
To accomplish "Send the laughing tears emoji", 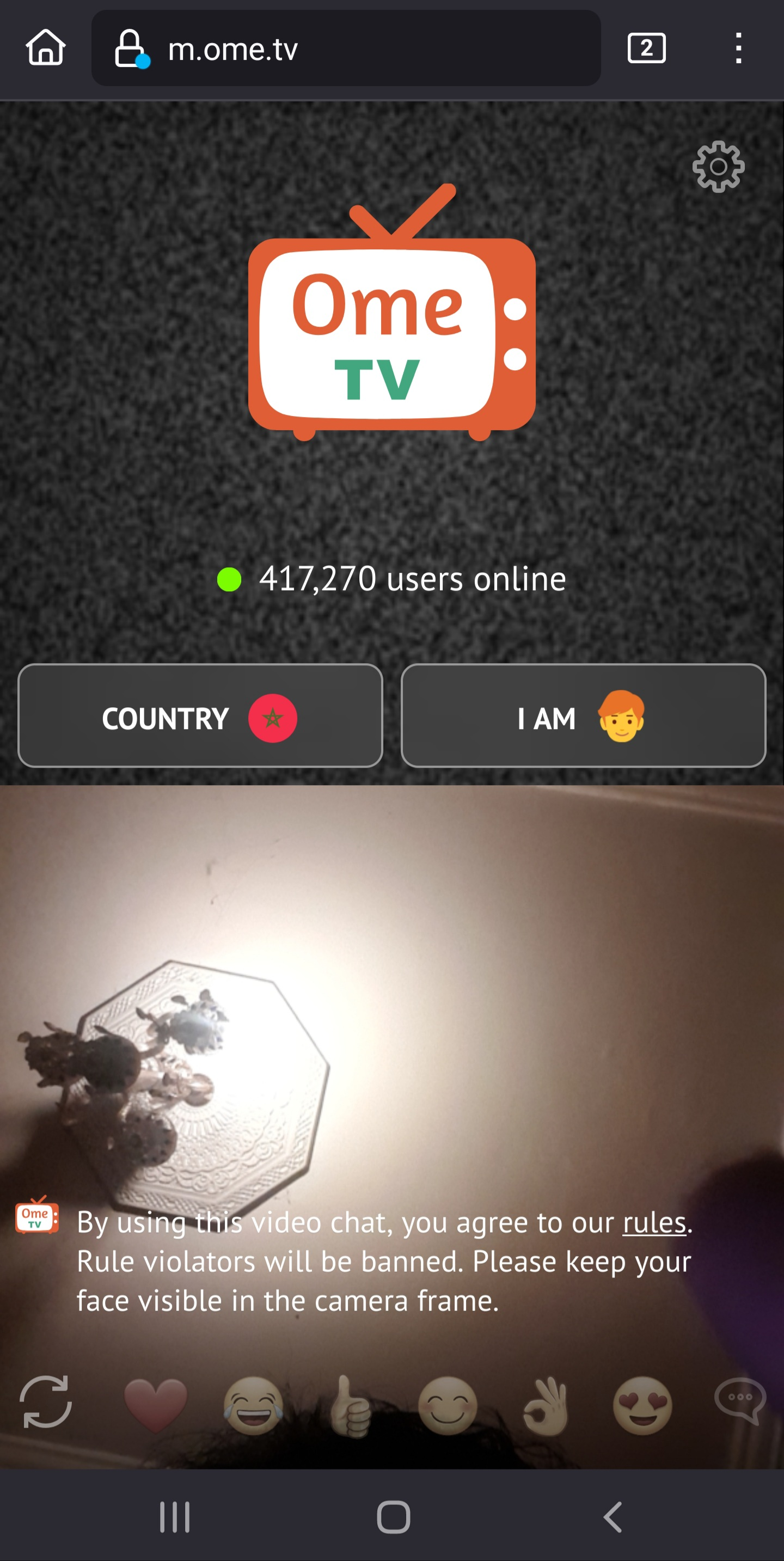I will [x=253, y=1405].
